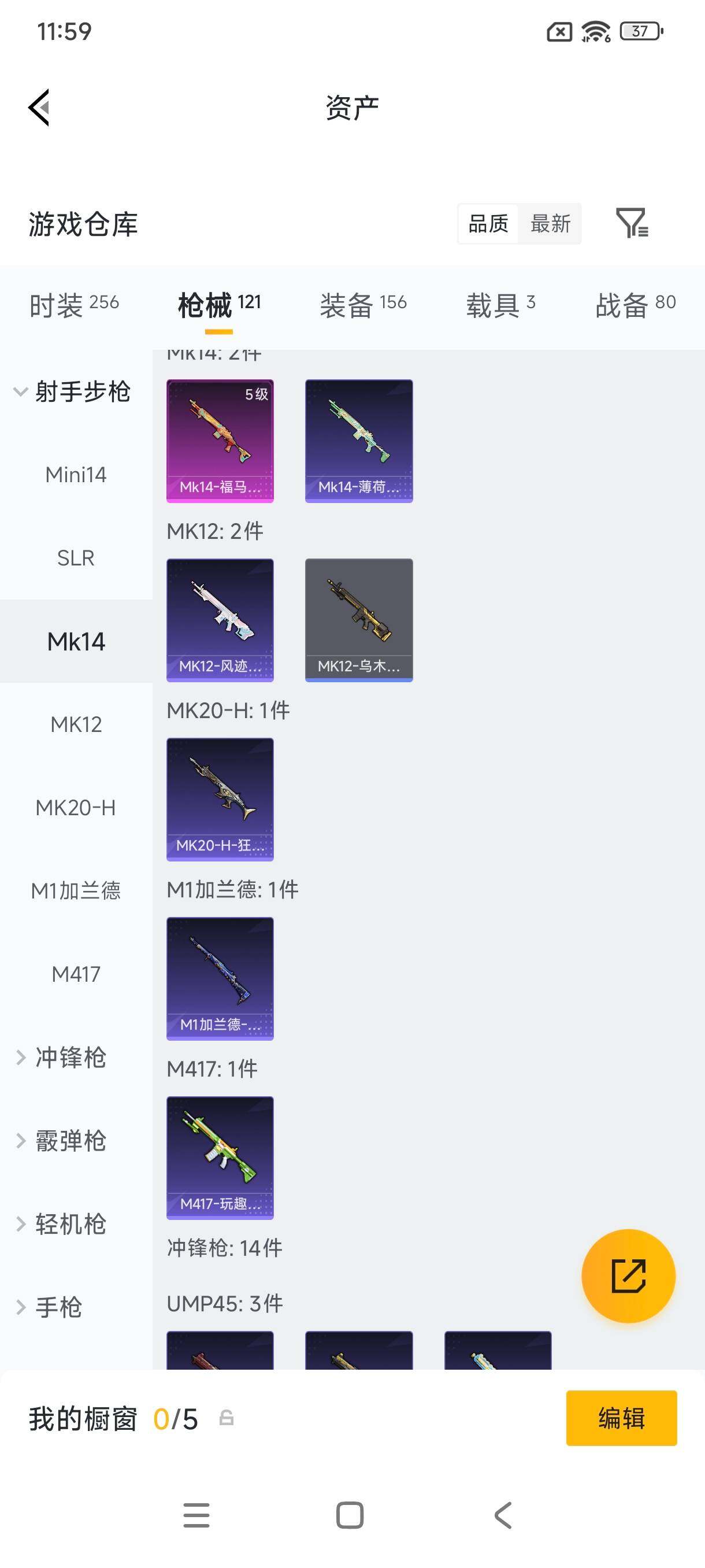705x1568 pixels.
Task: Open the Mk14-福马 level 5 skin
Action: (x=220, y=441)
